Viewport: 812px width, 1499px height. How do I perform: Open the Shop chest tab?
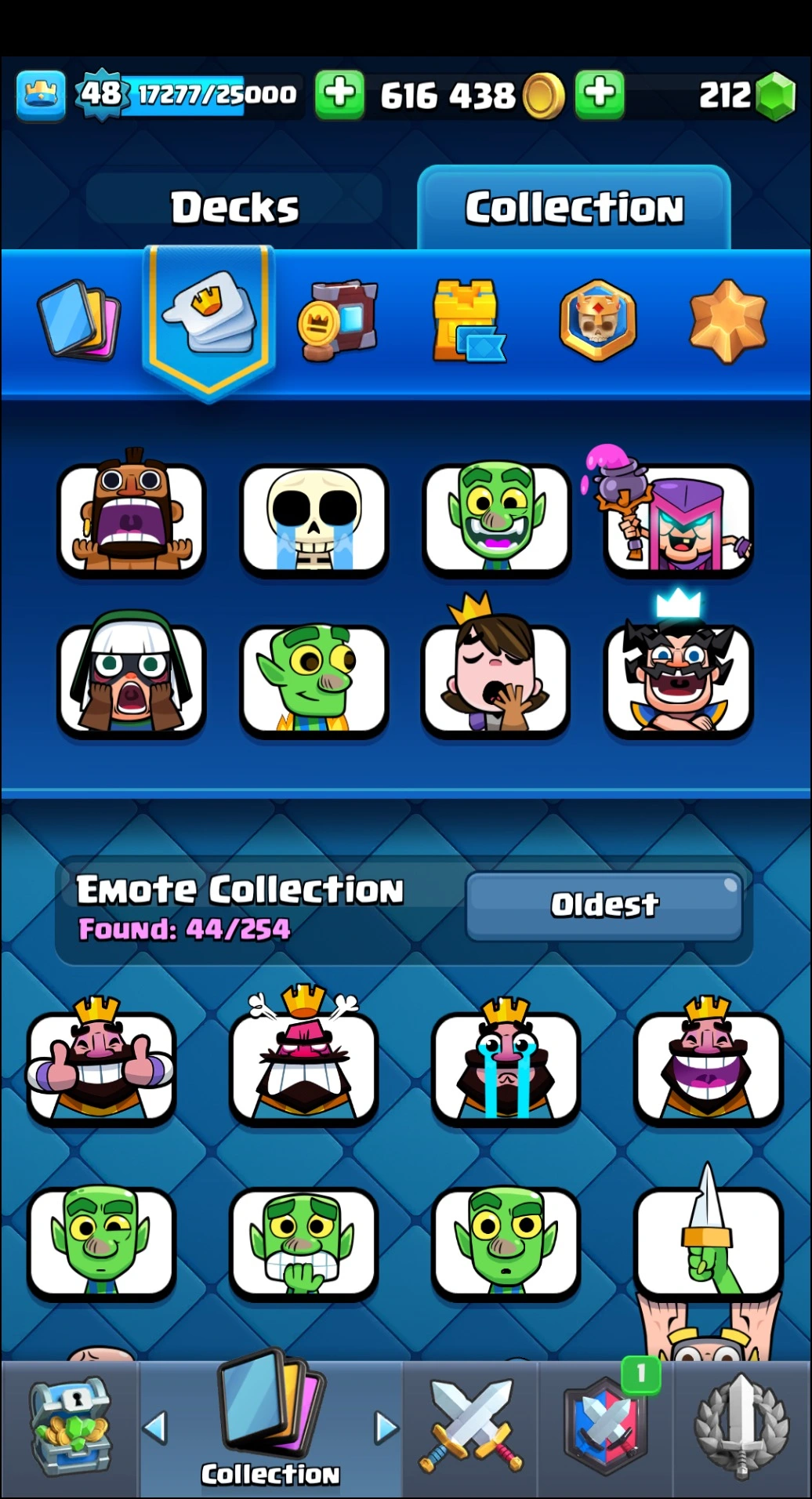pyautogui.click(x=69, y=1428)
